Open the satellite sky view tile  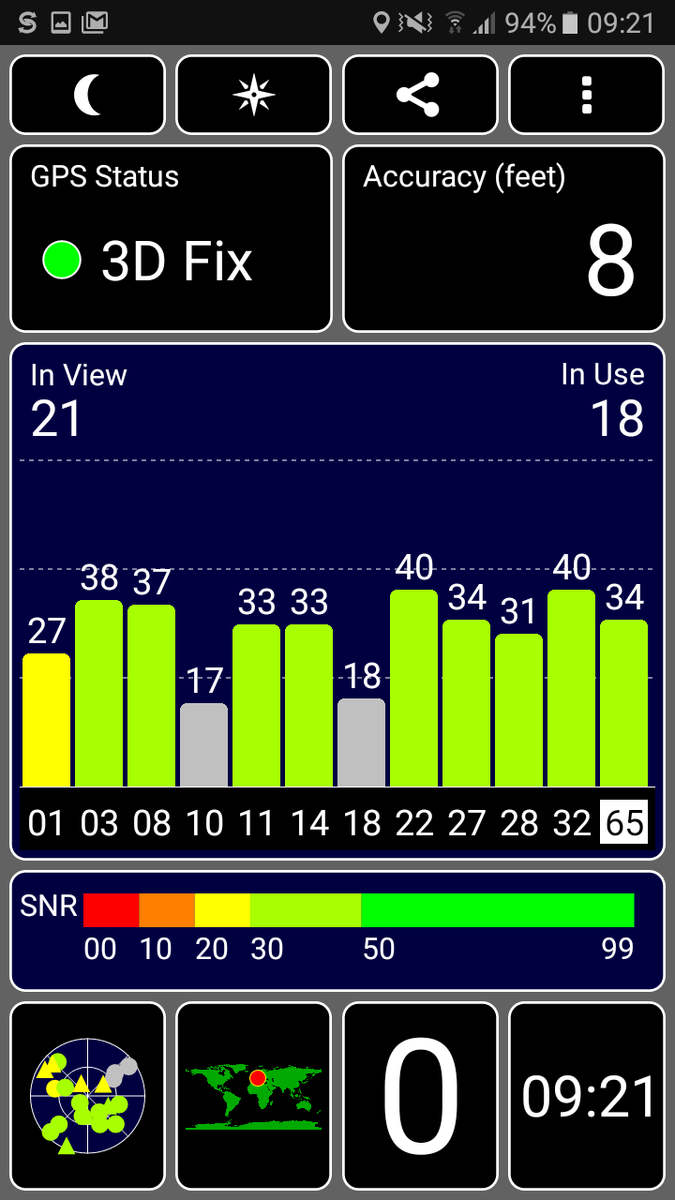(87, 1097)
